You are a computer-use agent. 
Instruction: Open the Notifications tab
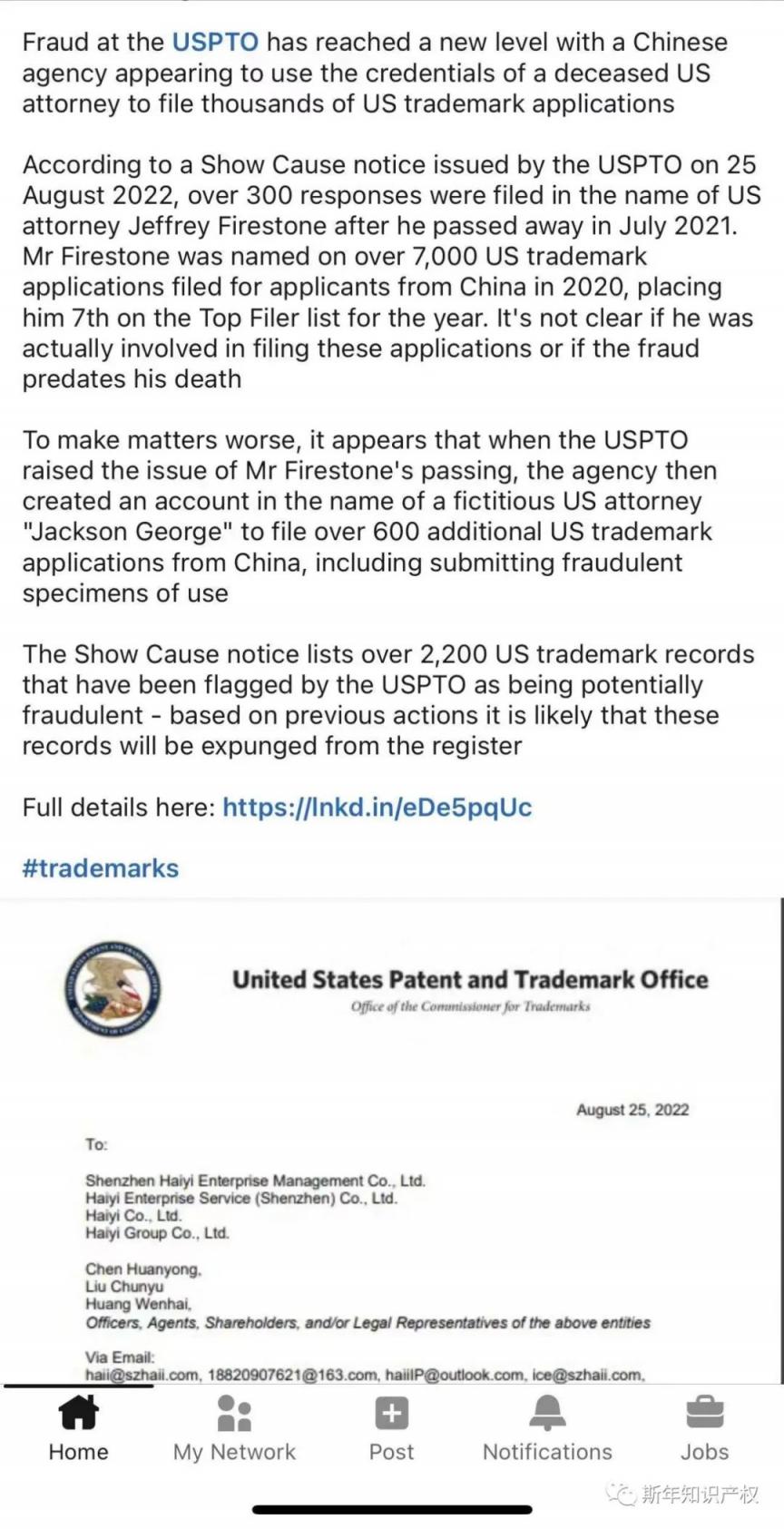548,1429
